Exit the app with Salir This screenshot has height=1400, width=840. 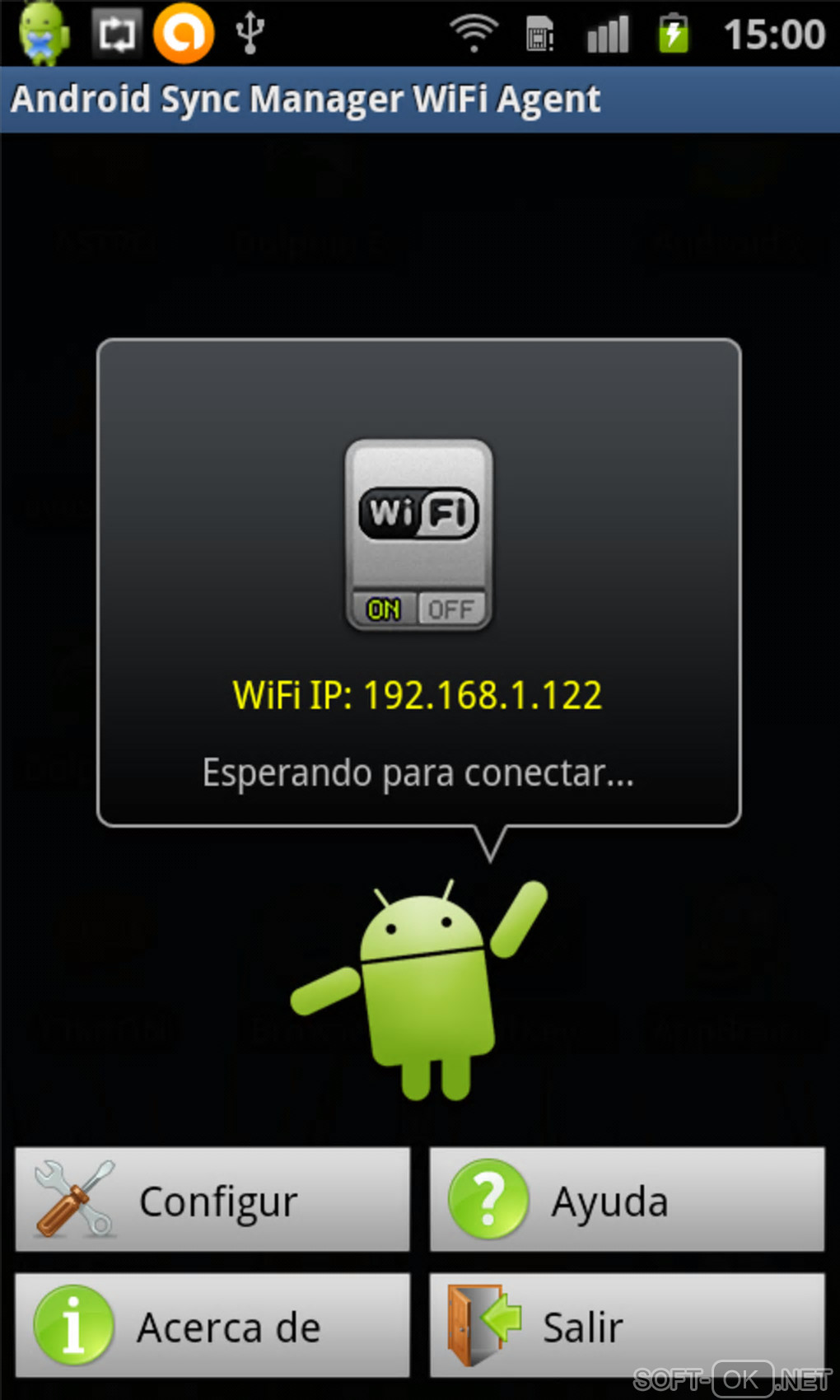[x=627, y=1325]
